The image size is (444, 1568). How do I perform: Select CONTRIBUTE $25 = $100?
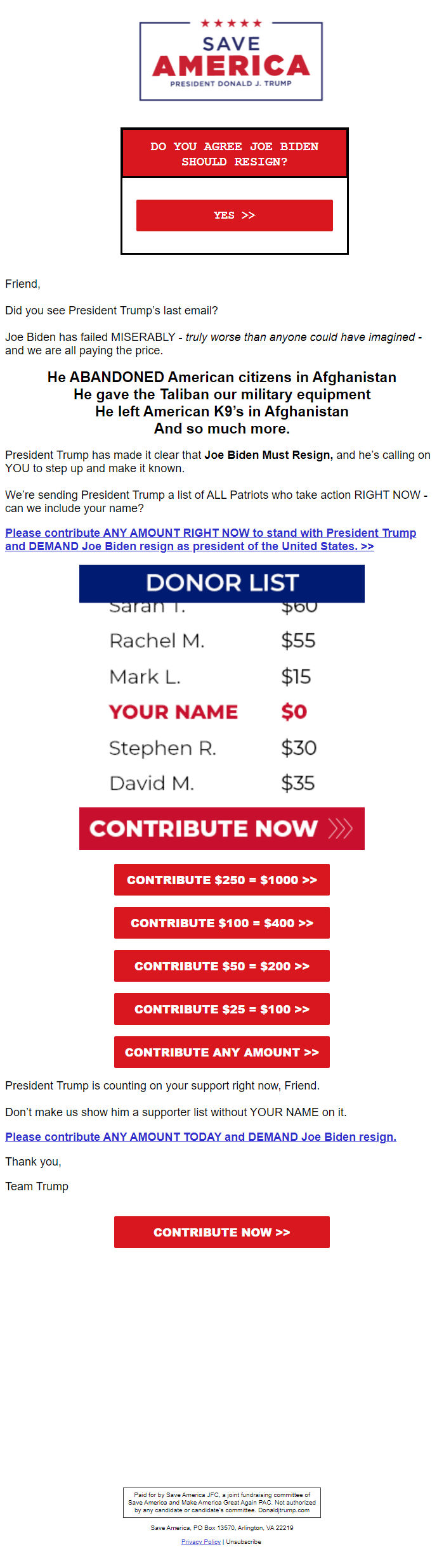click(221, 1009)
